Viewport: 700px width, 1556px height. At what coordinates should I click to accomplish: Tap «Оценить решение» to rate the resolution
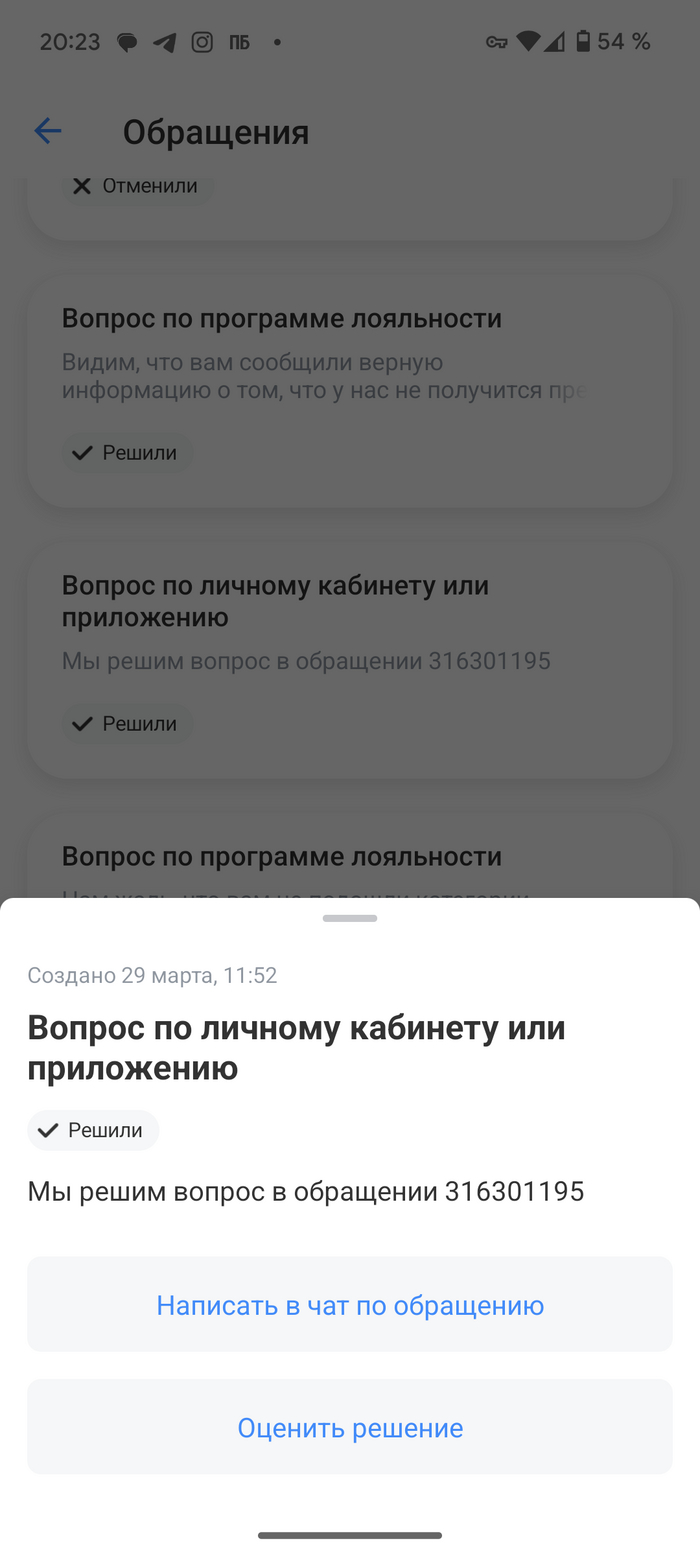point(350,1427)
